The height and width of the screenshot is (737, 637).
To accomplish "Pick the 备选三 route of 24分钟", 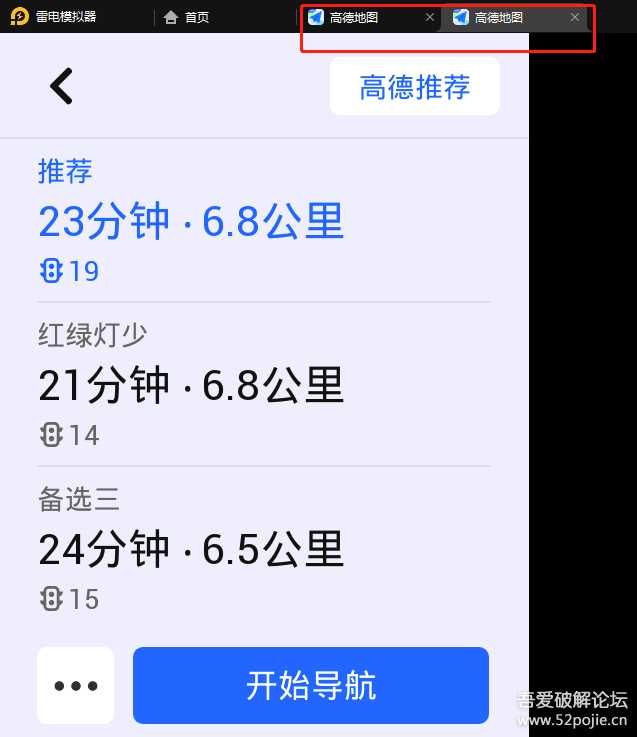I will click(191, 548).
